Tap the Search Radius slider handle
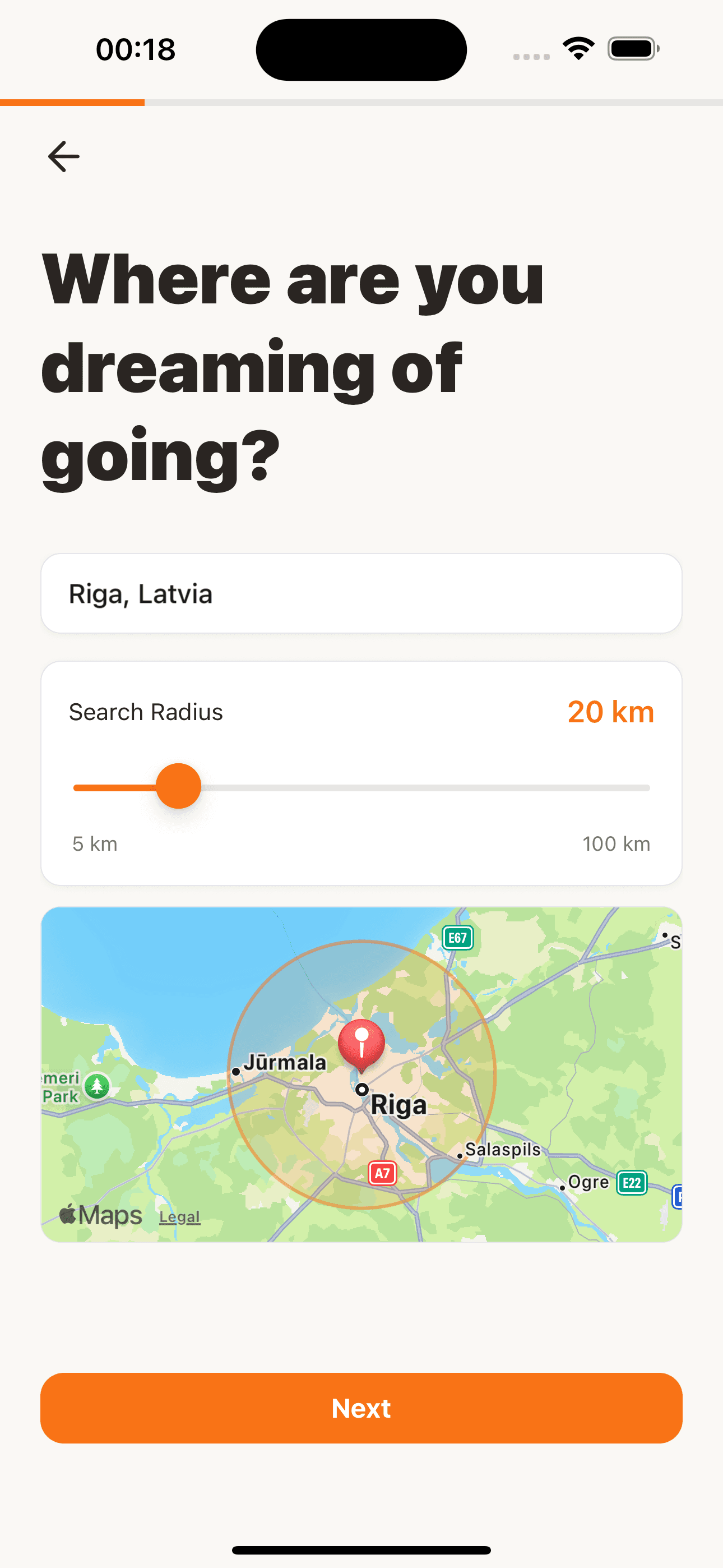This screenshot has width=723, height=1568. (x=178, y=786)
